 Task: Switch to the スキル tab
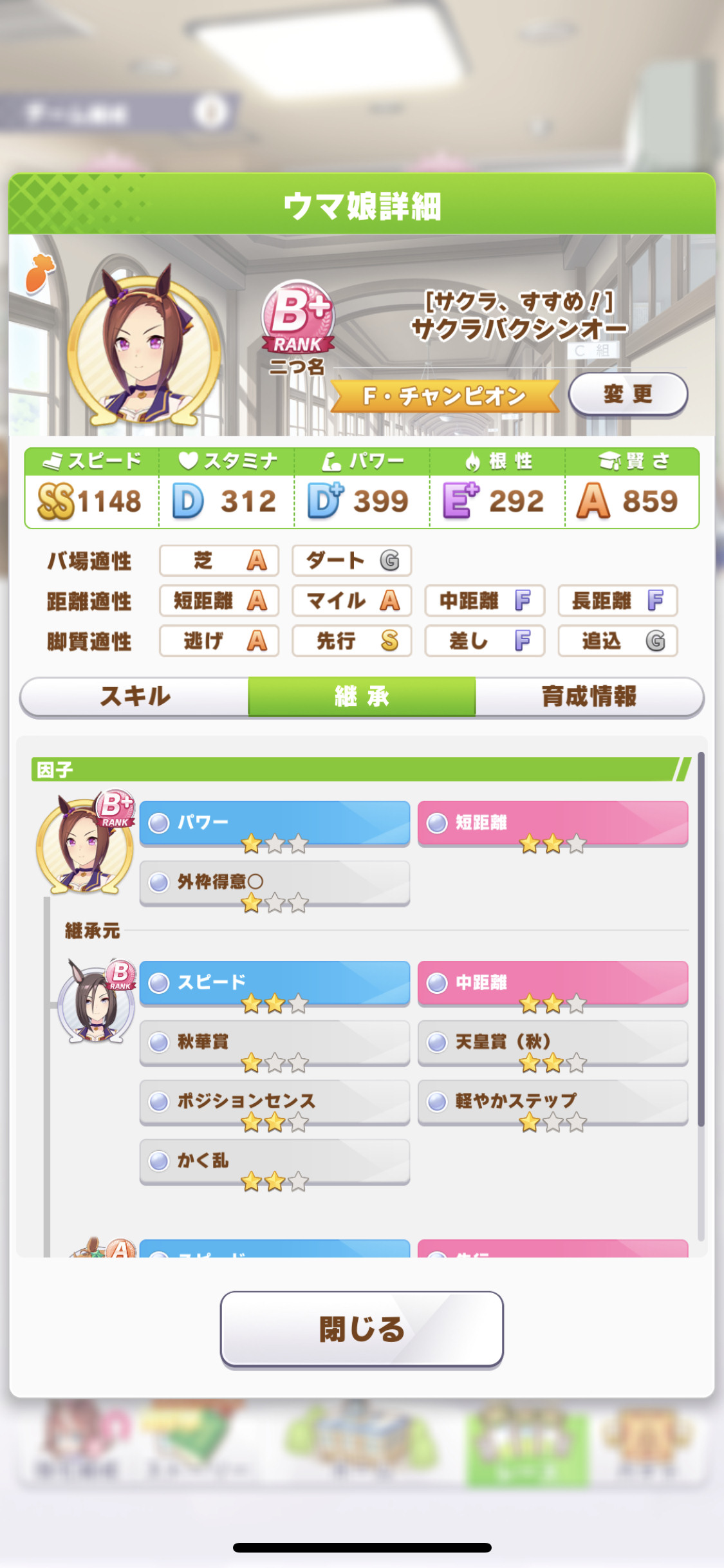pos(135,696)
